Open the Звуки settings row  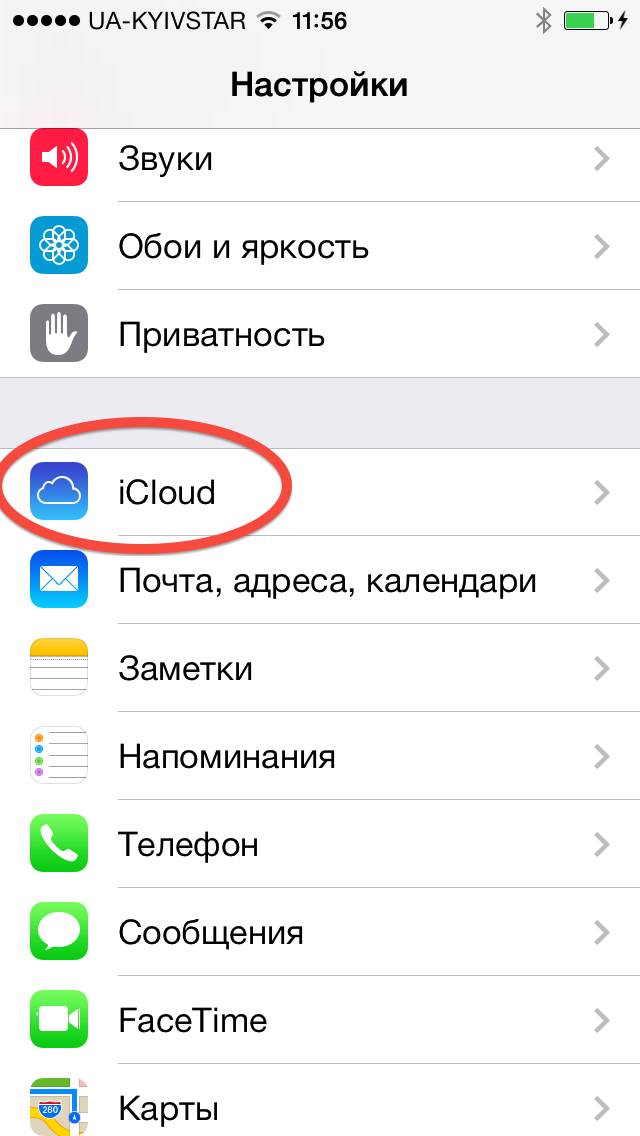tap(320, 158)
